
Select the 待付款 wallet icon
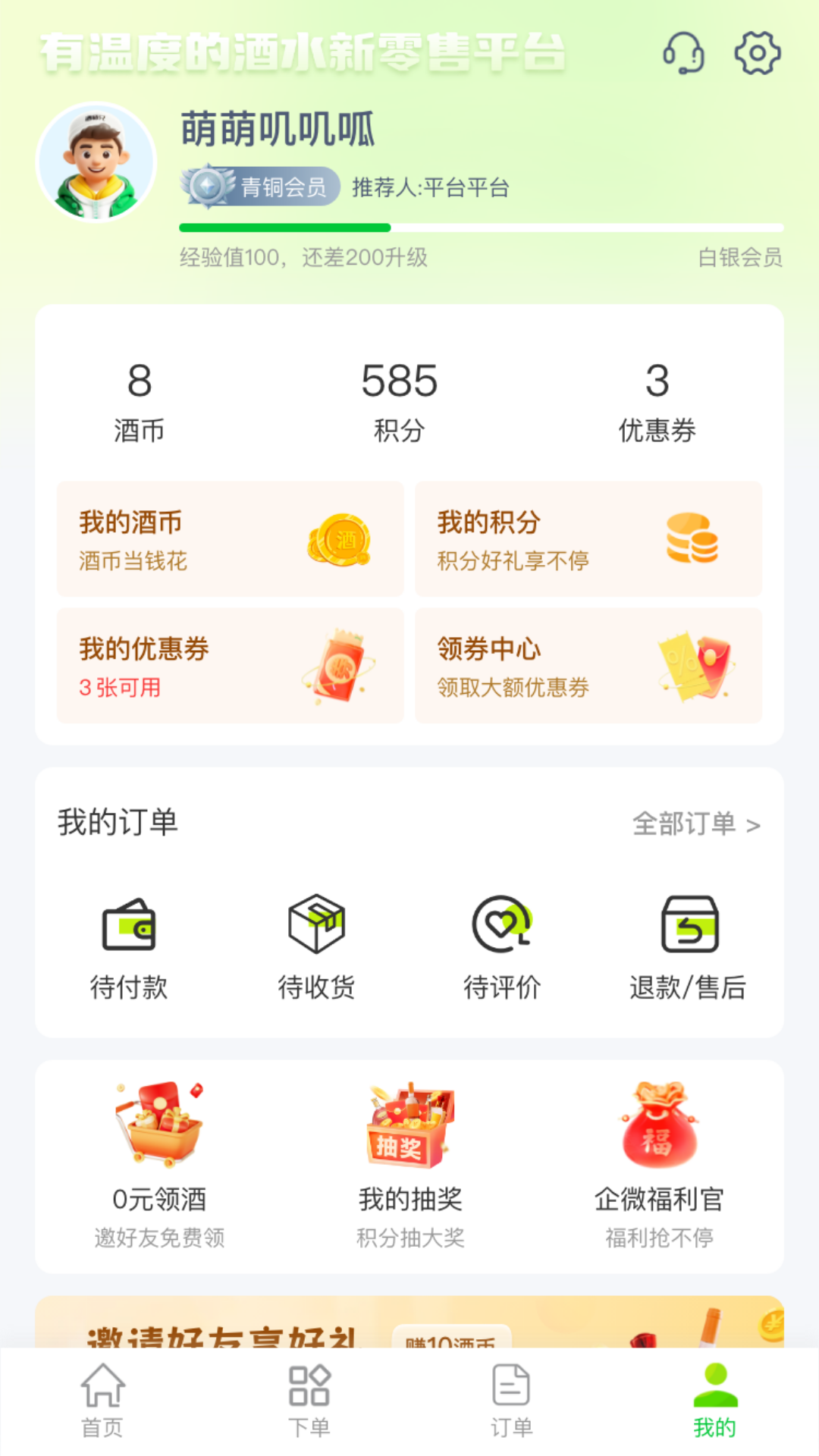[130, 927]
